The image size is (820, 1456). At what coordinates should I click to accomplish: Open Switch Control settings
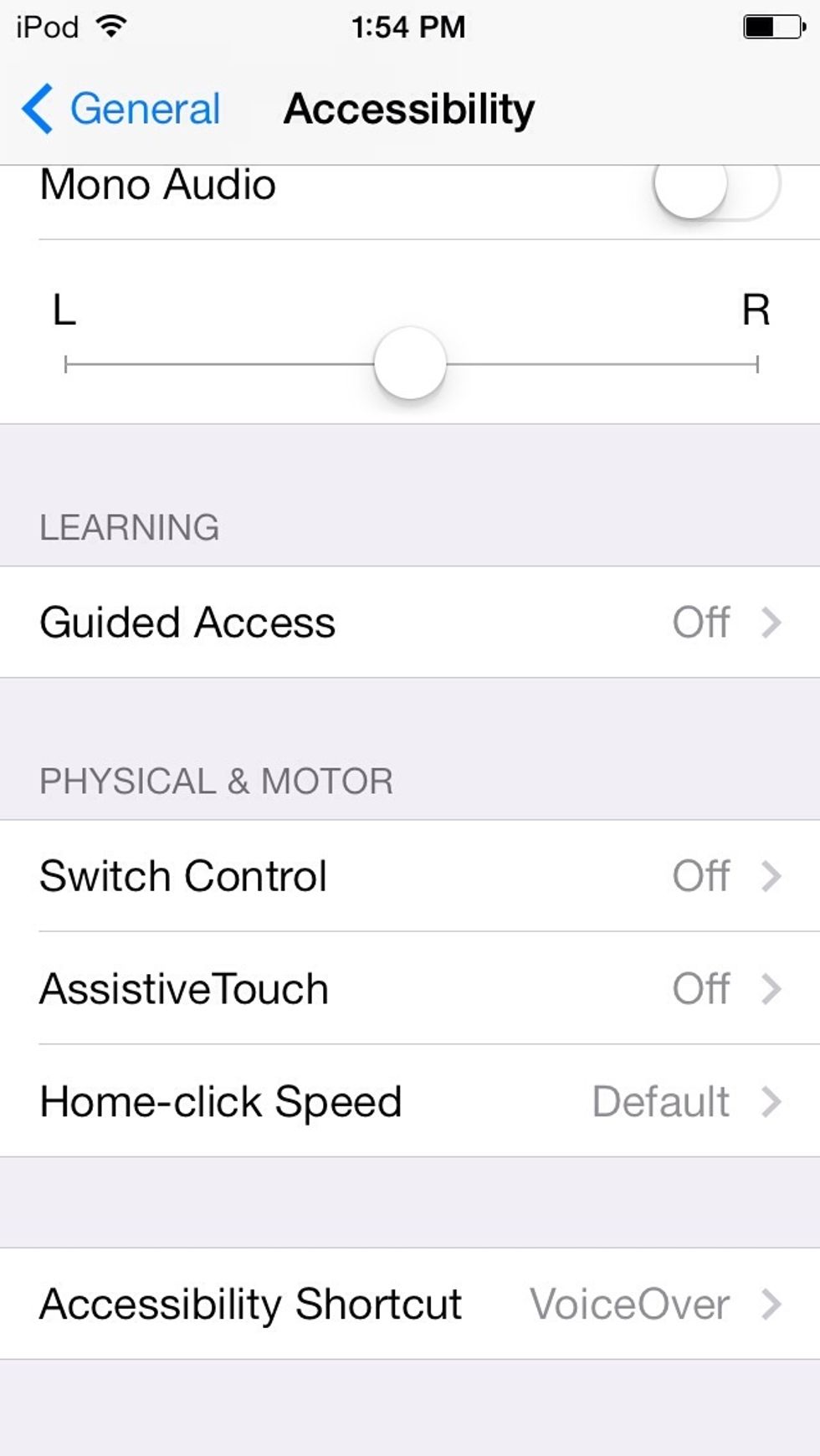(410, 876)
